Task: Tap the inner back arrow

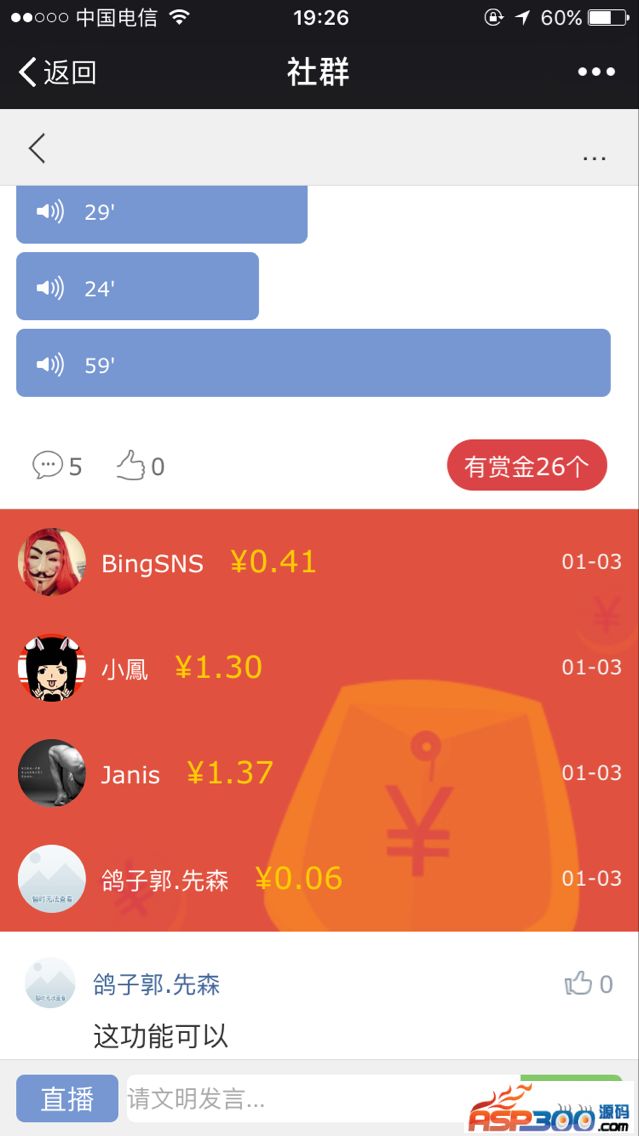Action: point(37,148)
